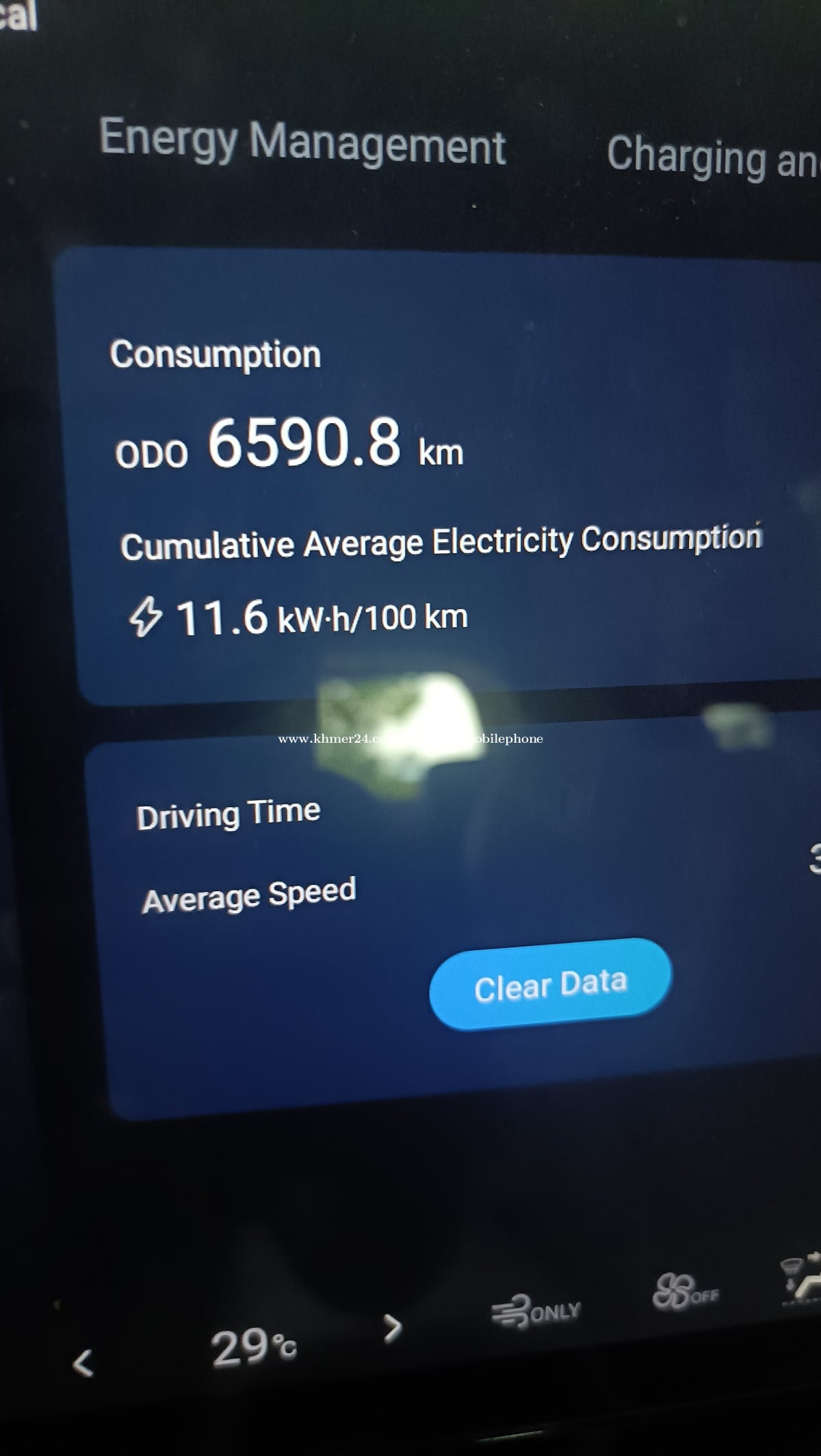Select the ventilation Only mode icon
The width and height of the screenshot is (821, 1456).
coord(536,1312)
